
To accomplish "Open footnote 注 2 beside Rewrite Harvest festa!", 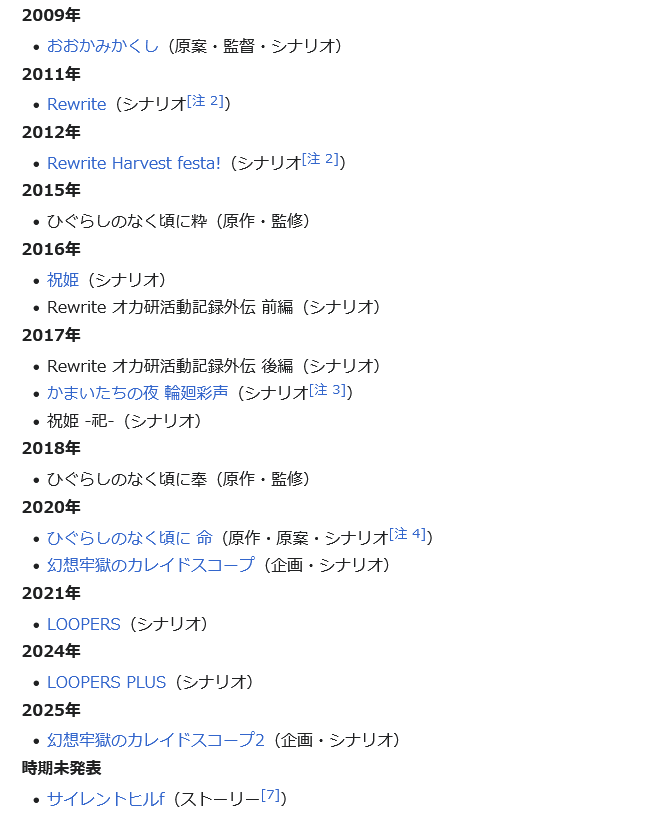I will click(320, 159).
